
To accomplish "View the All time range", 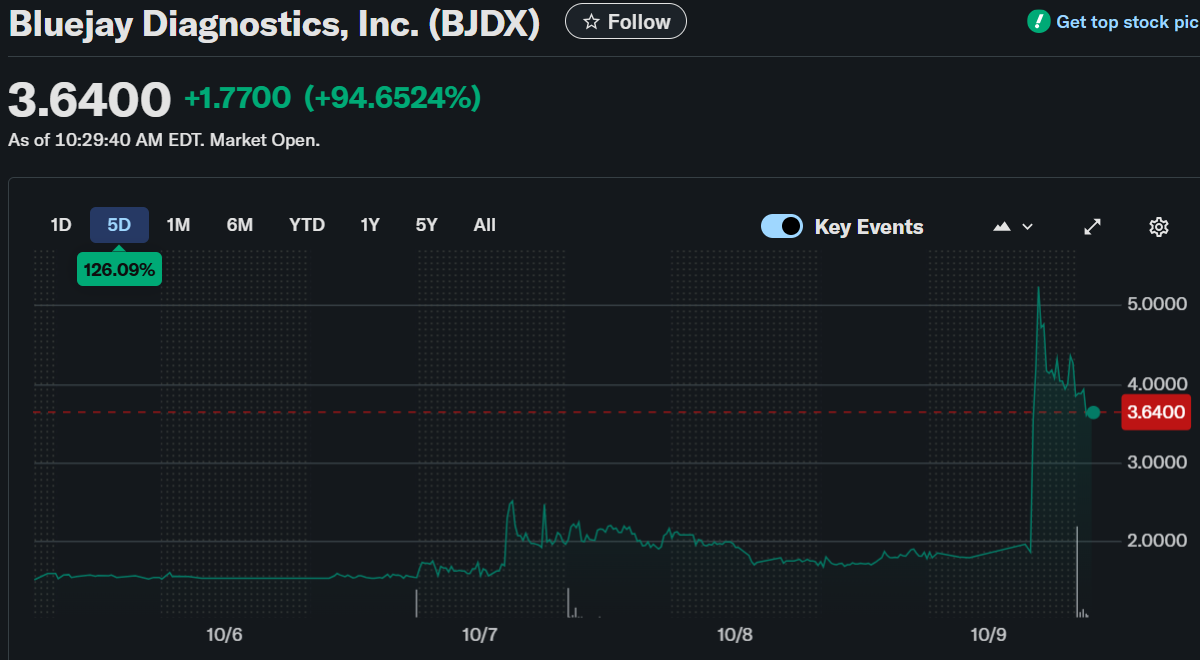I will click(x=484, y=225).
